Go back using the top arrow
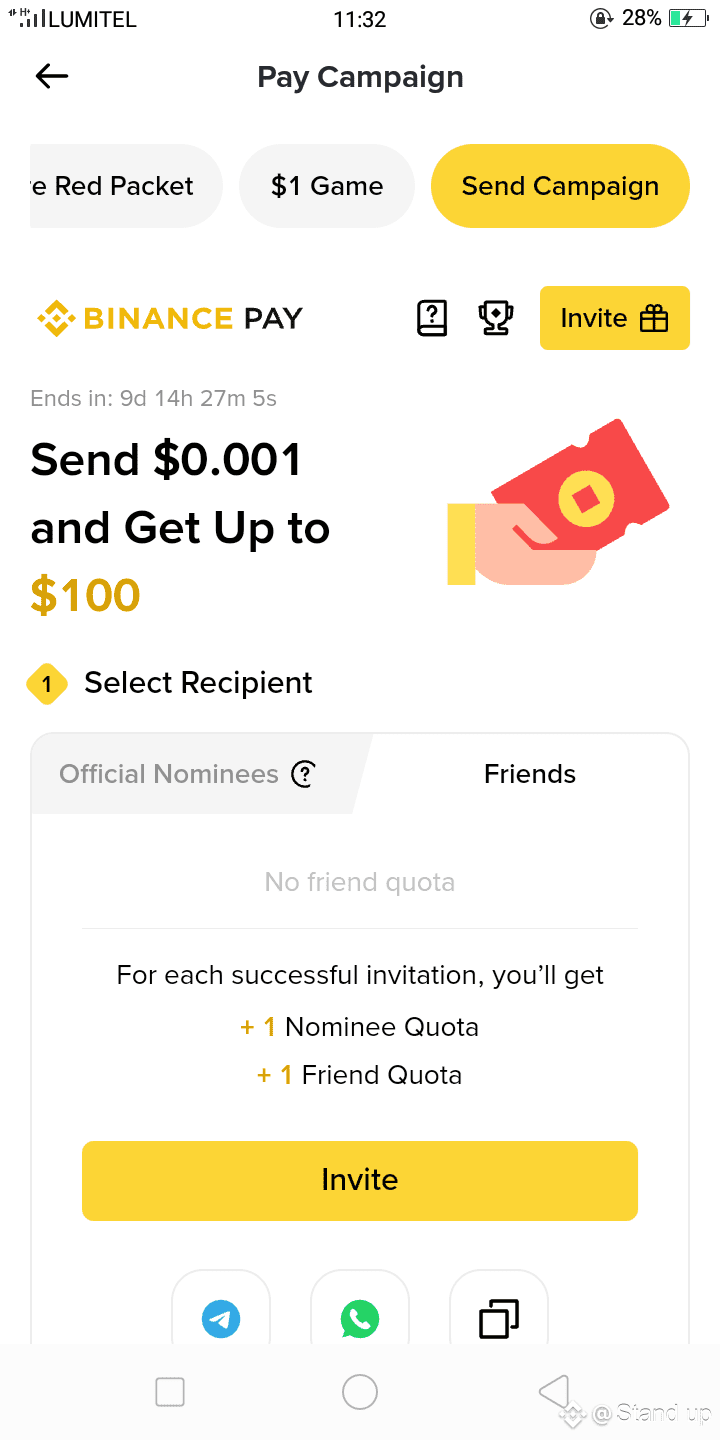Image resolution: width=720 pixels, height=1440 pixels. [52, 76]
